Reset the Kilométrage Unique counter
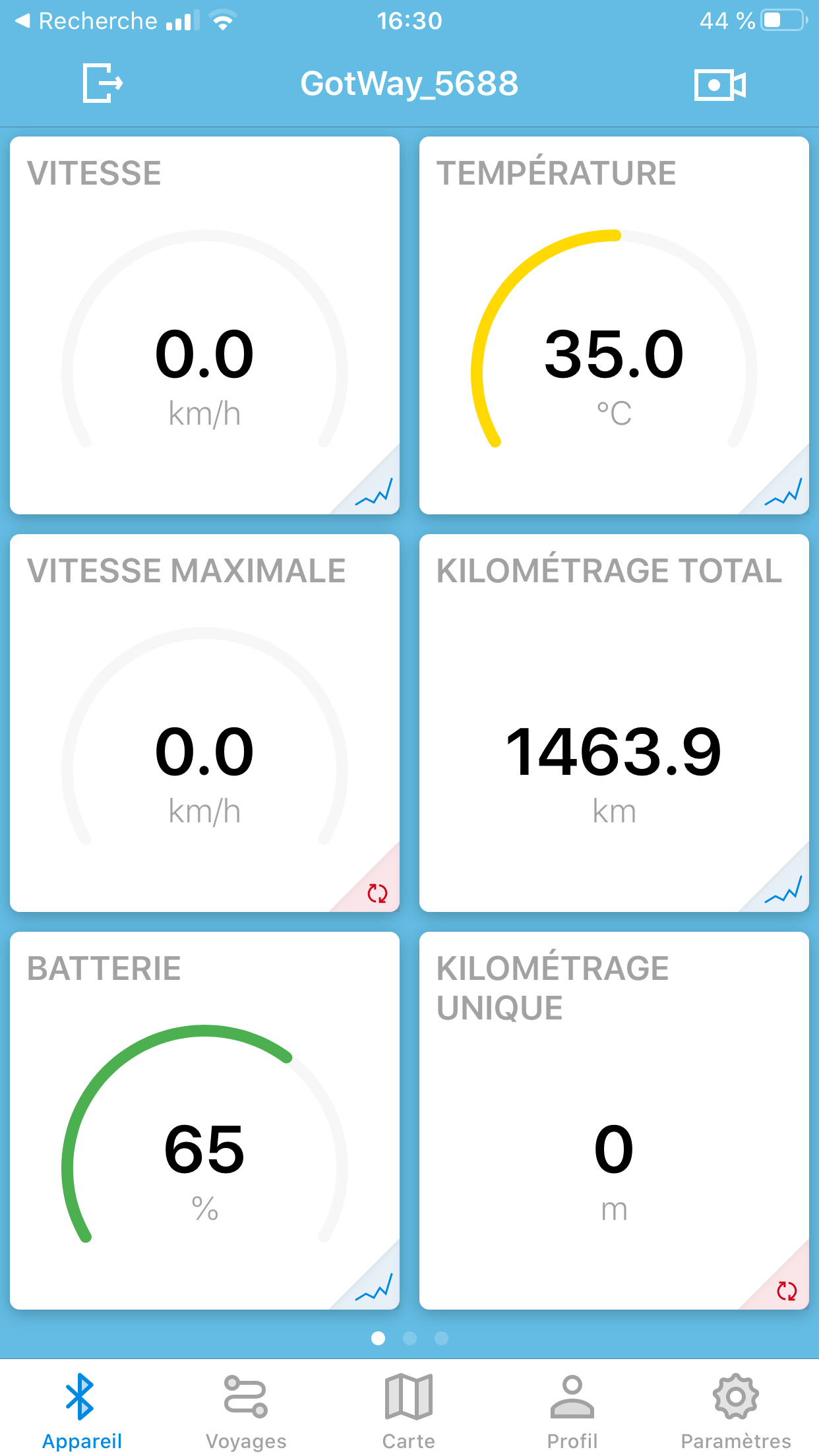 787,1290
